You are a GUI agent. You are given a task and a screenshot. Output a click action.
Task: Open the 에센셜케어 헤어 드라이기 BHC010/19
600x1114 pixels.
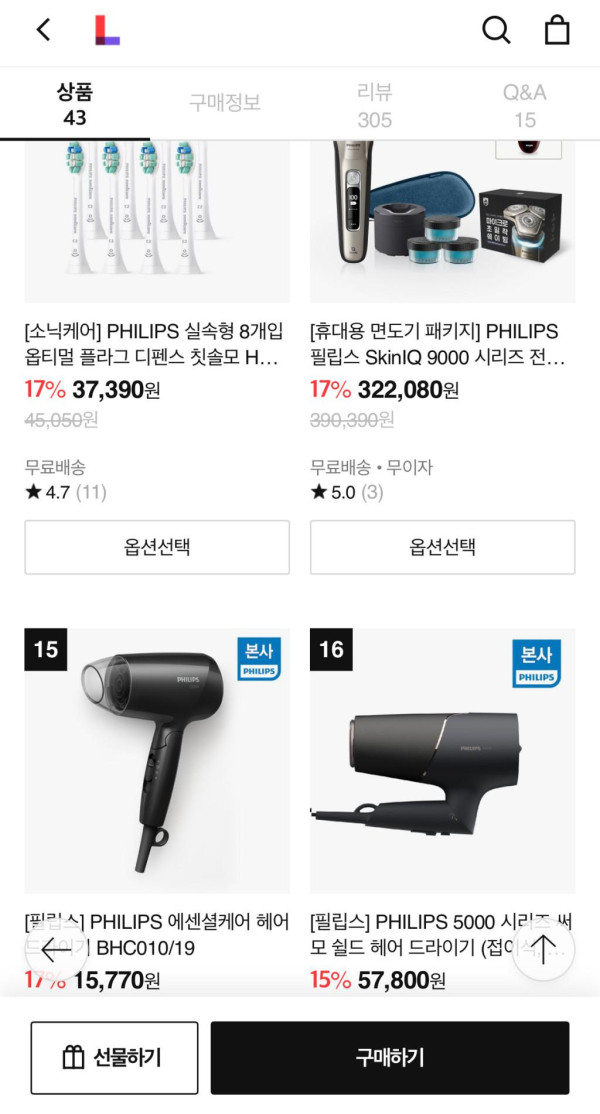click(x=157, y=761)
